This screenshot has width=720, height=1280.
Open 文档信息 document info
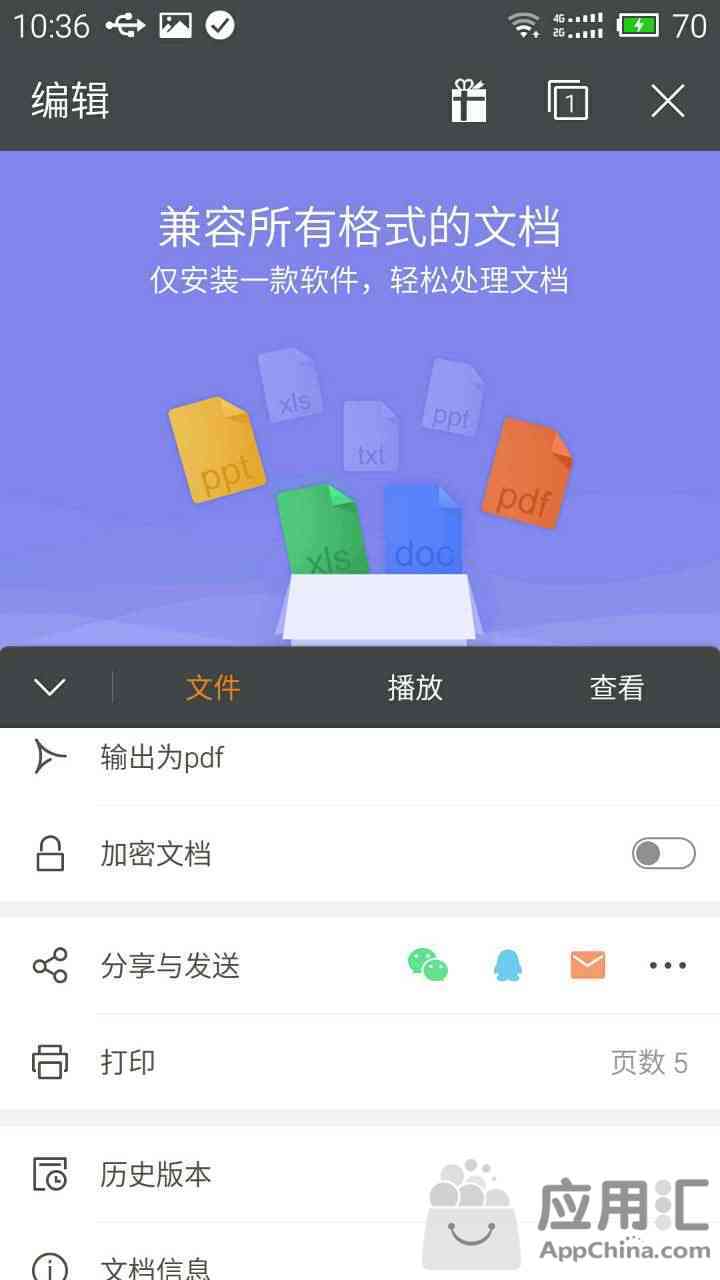click(155, 1266)
